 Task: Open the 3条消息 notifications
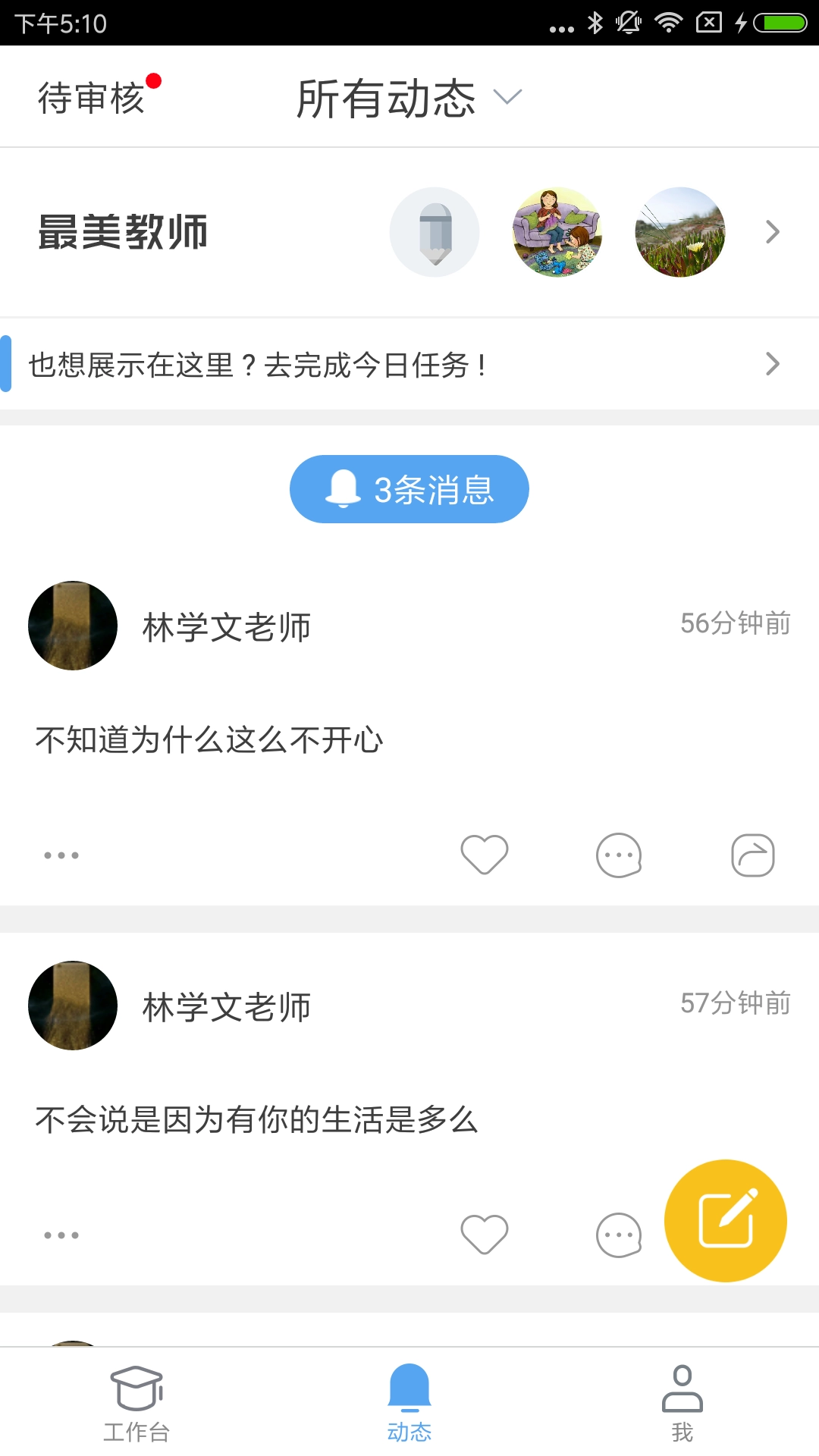pos(409,489)
